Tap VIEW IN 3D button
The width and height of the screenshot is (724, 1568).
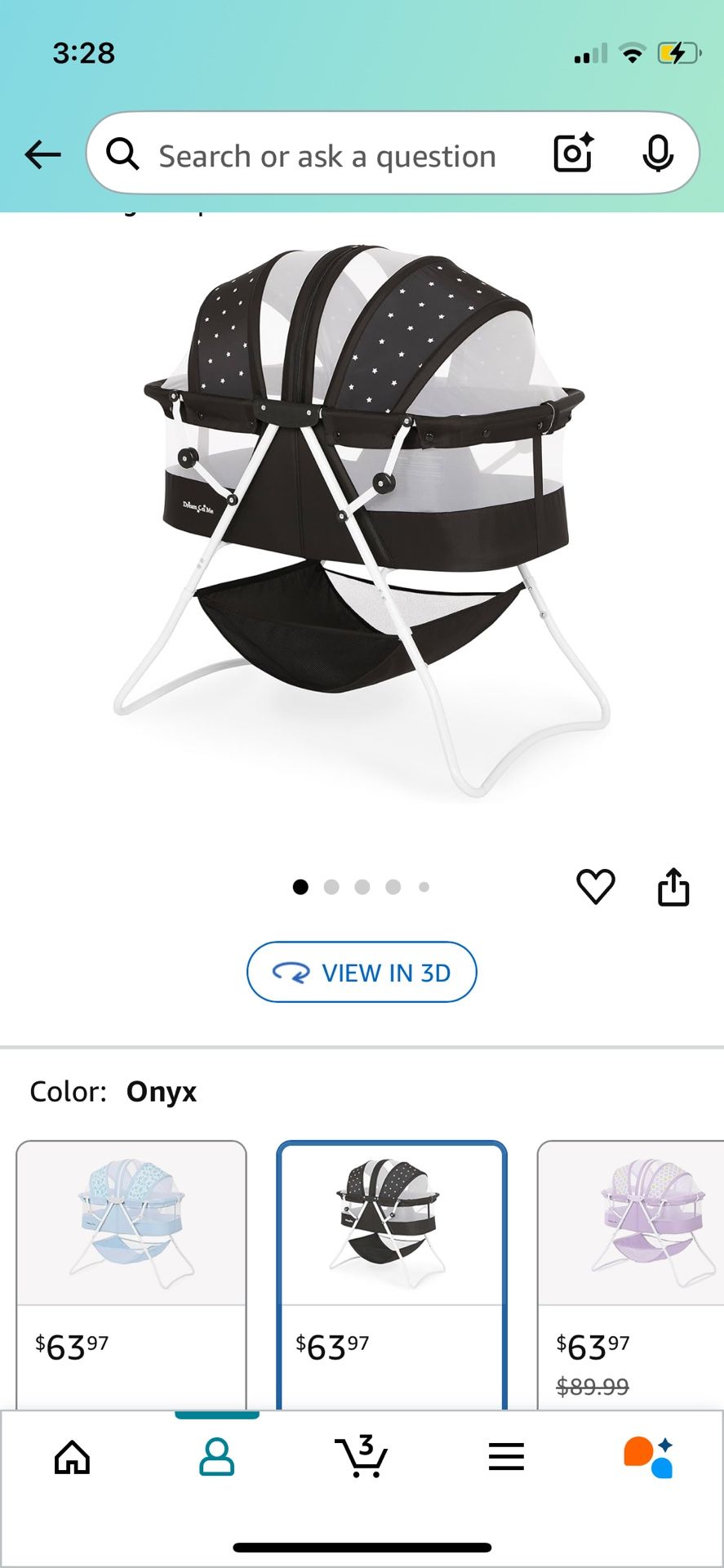point(362,972)
